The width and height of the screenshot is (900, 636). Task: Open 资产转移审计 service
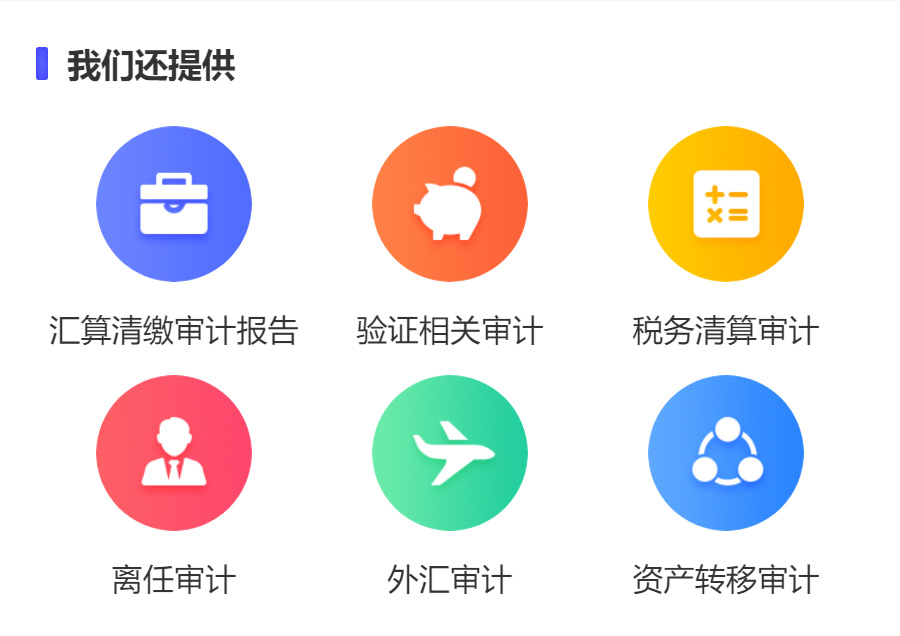726,453
